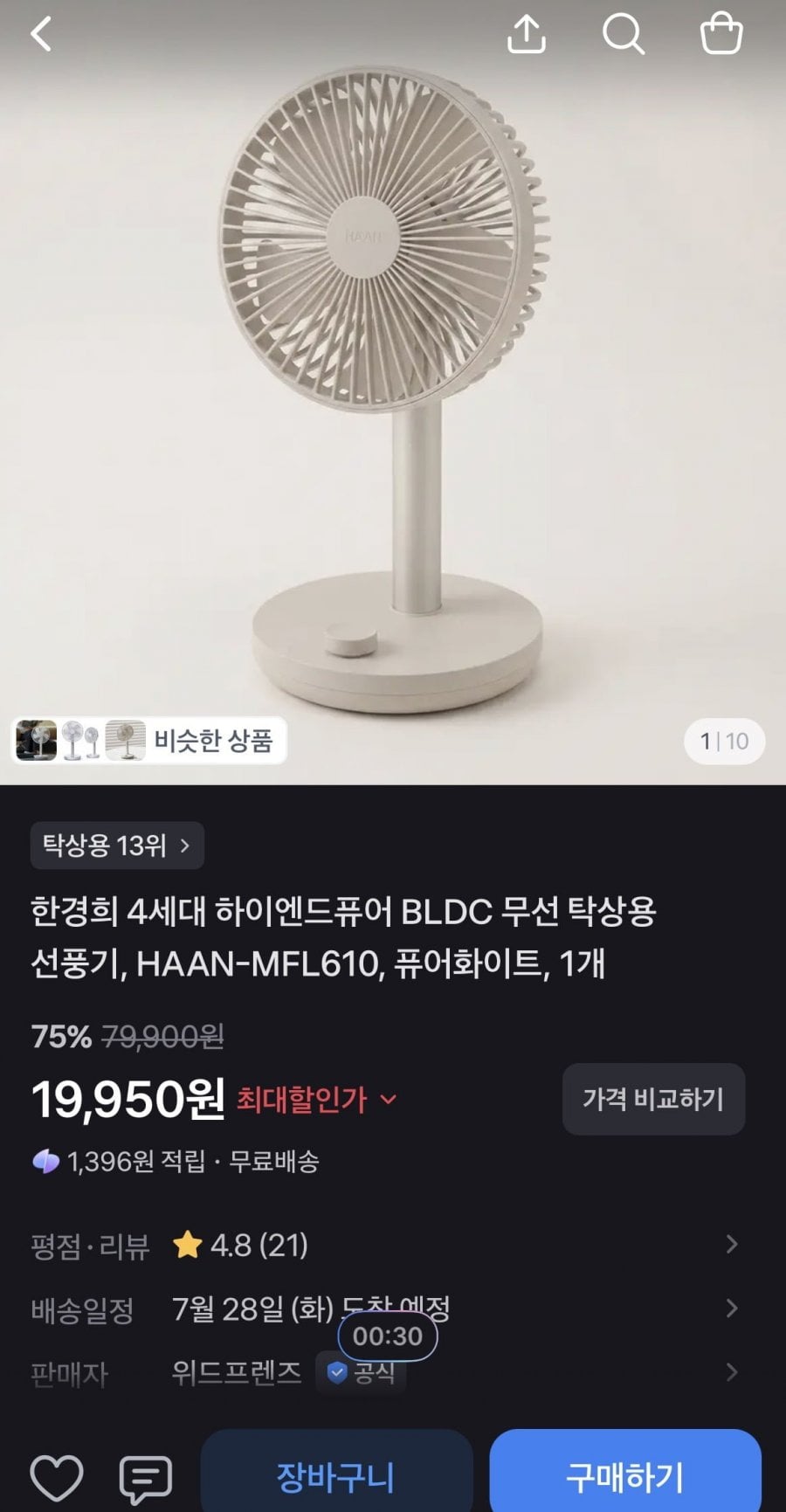Viewport: 786px width, 1512px height.
Task: Open the search icon
Action: click(624, 35)
